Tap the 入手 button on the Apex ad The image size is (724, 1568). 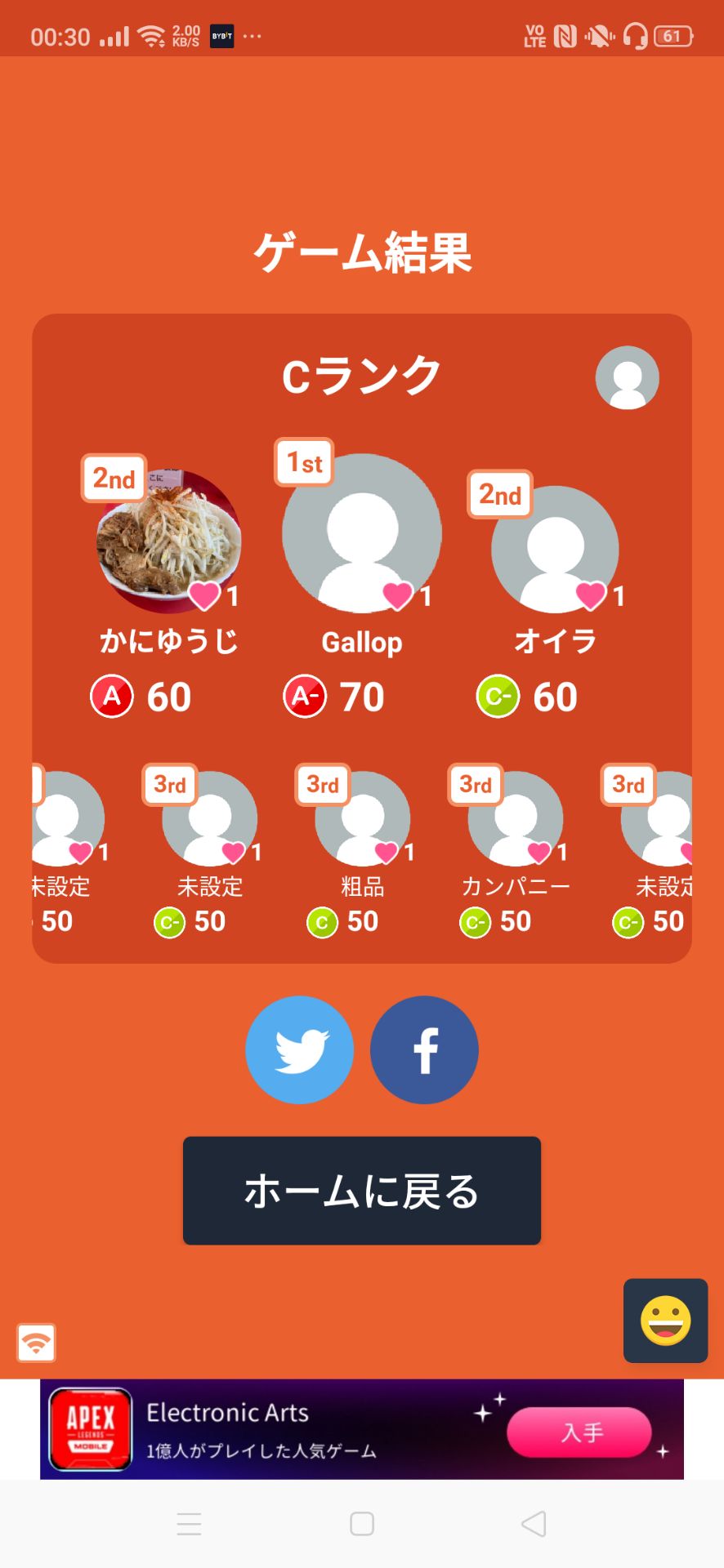point(579,1432)
